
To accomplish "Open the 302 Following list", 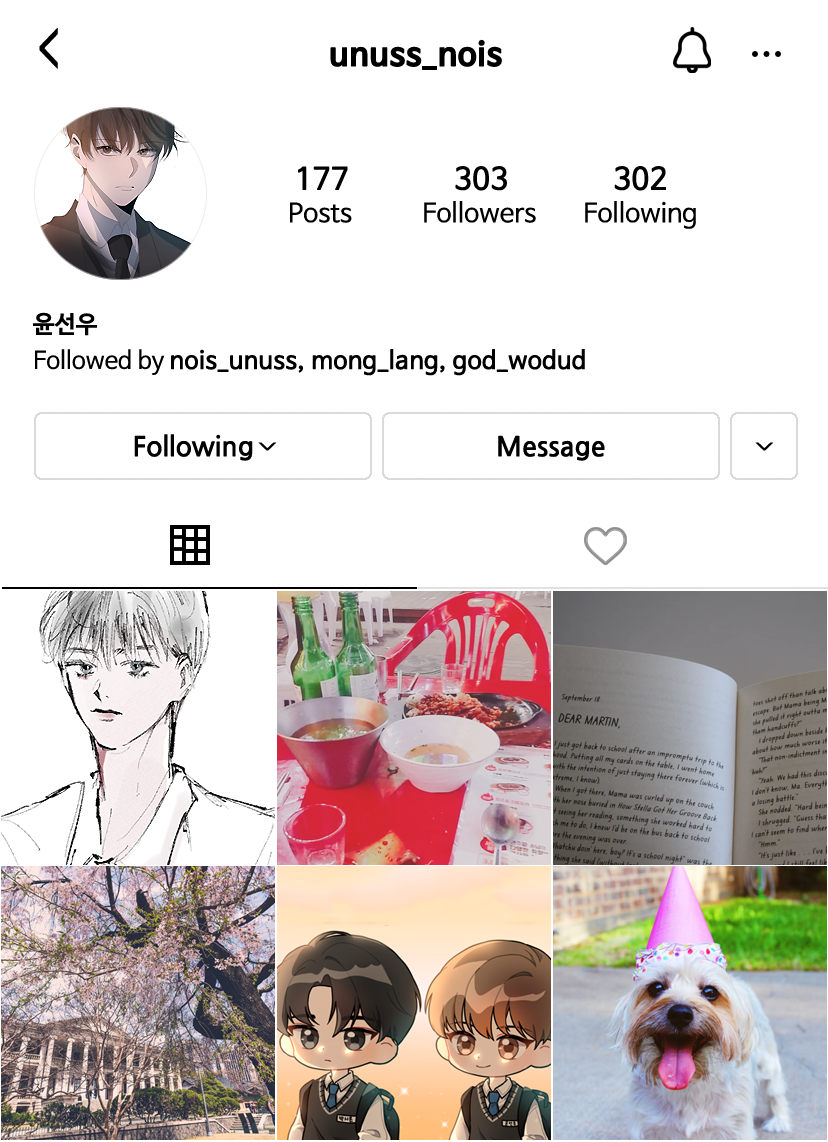I will pyautogui.click(x=640, y=194).
